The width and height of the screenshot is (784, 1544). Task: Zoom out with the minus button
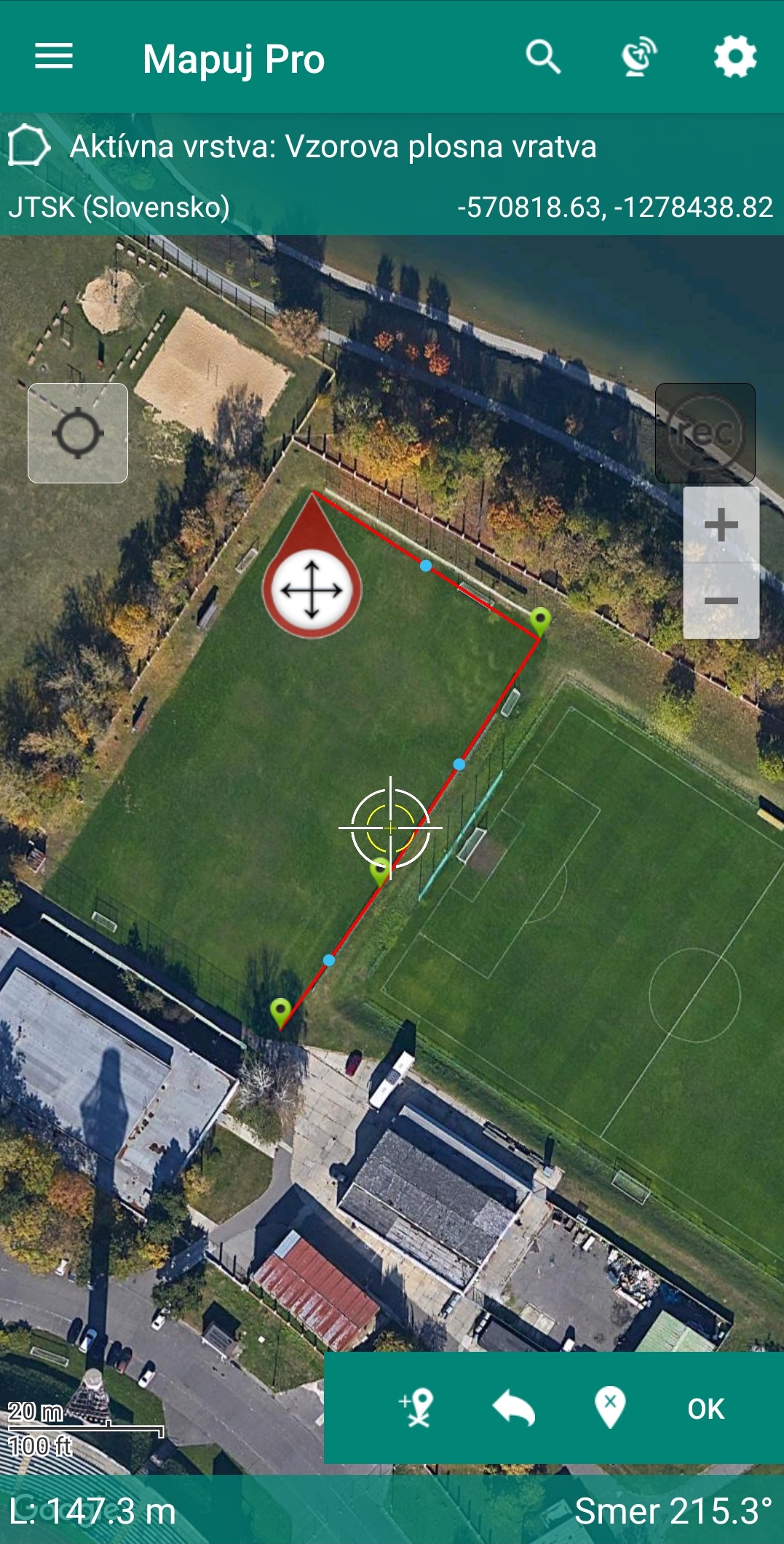(x=721, y=601)
